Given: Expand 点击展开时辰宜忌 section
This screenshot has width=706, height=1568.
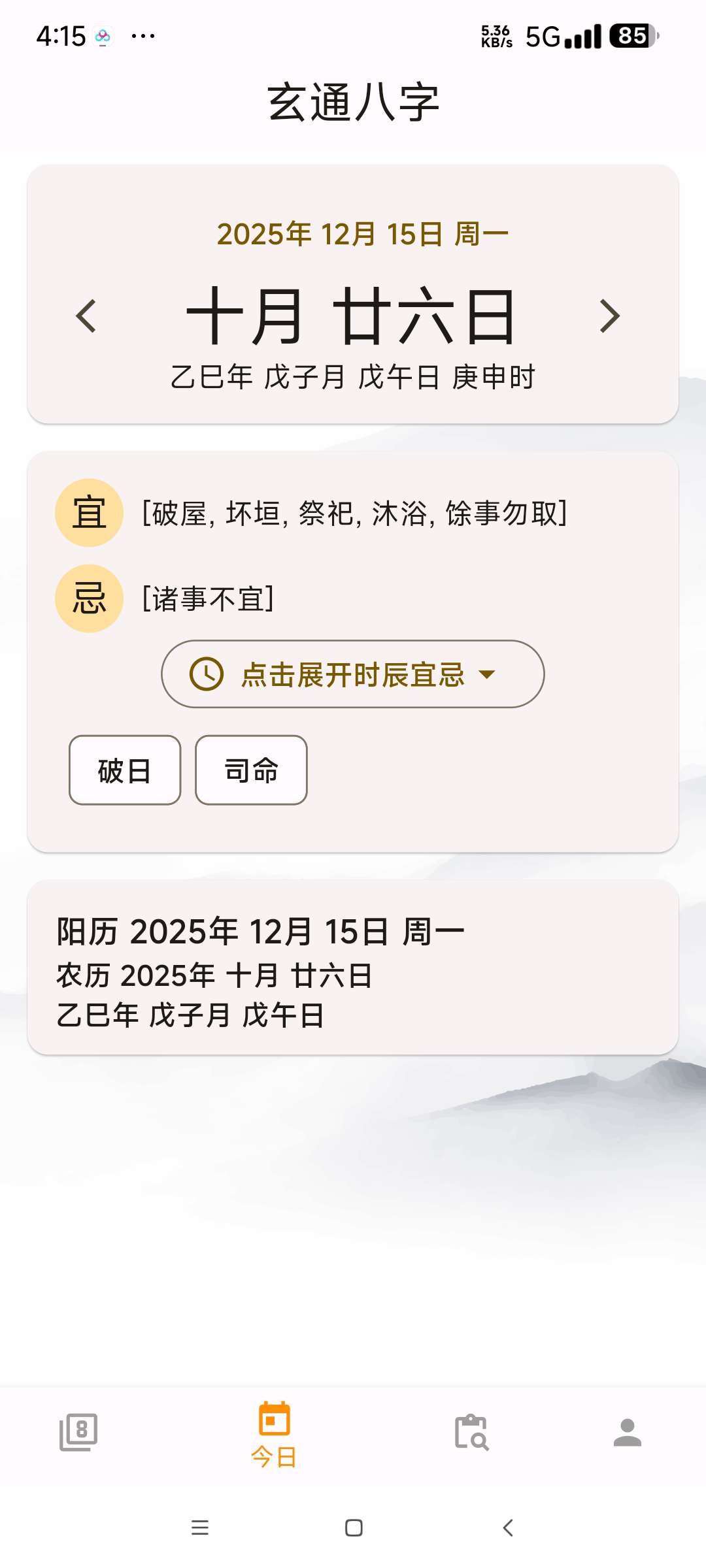Looking at the screenshot, I should click(352, 674).
